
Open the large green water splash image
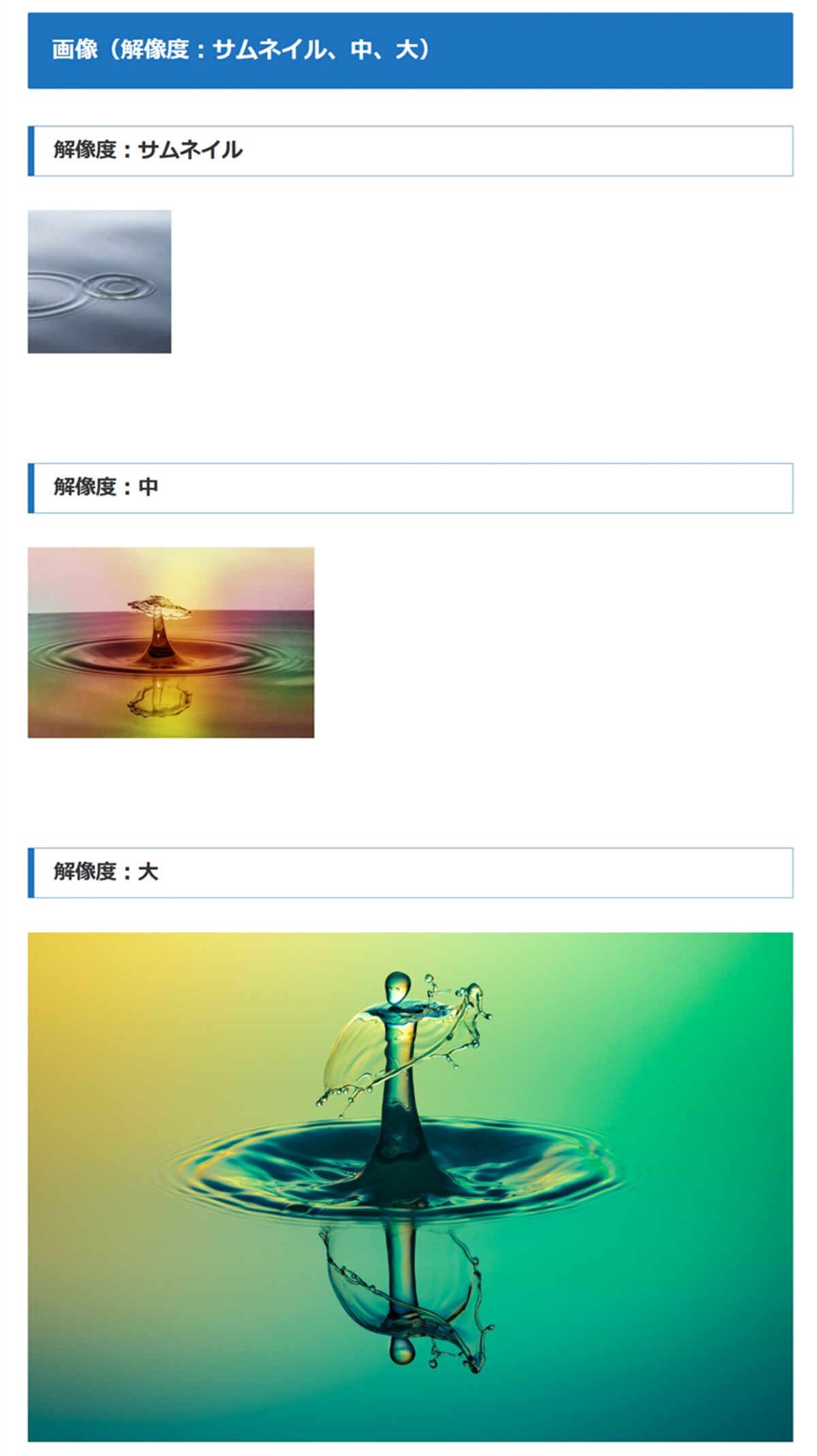coord(410,1186)
